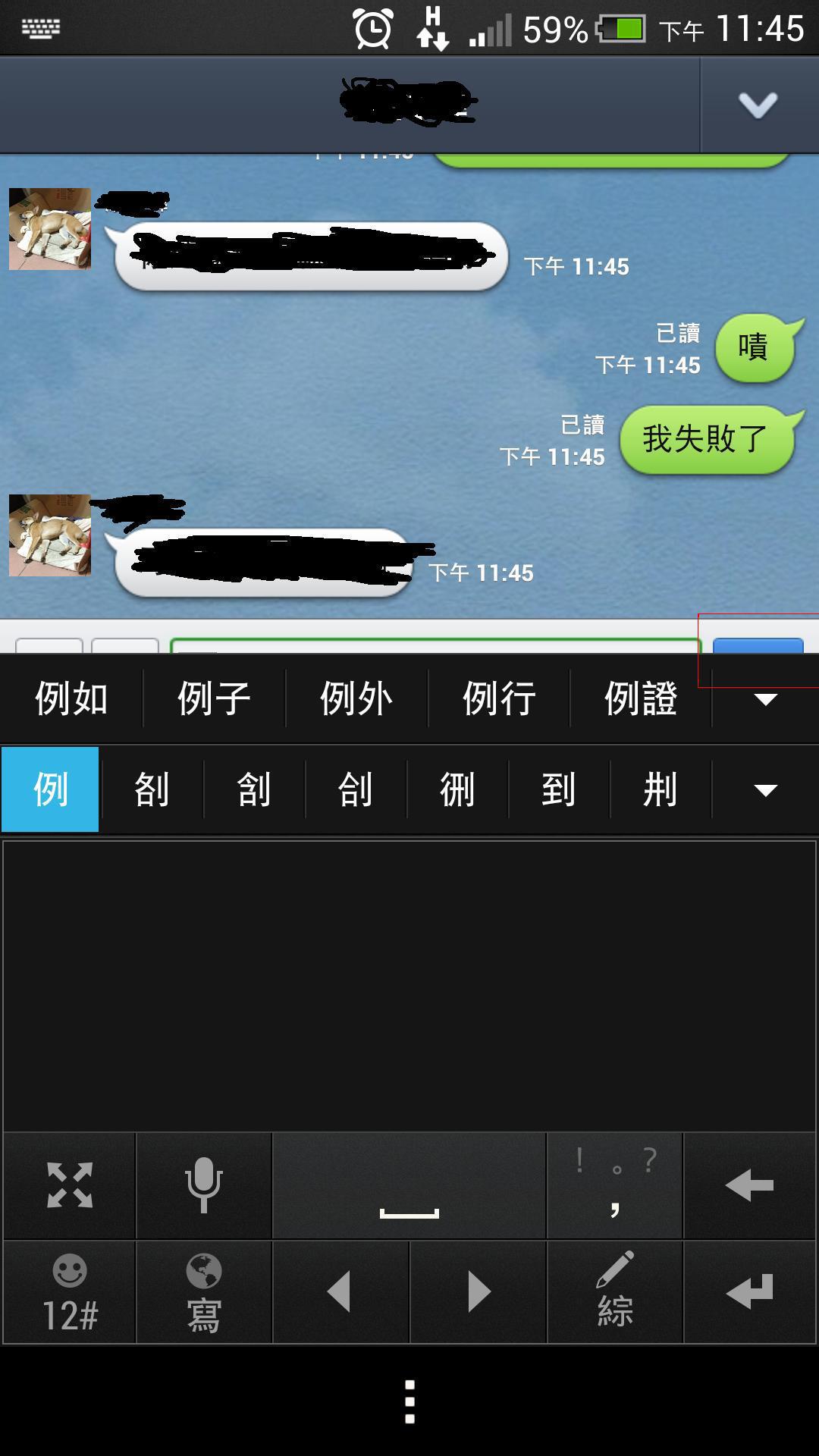Open the emoji and 12# symbols key
The width and height of the screenshot is (819, 1456).
coord(70,1291)
